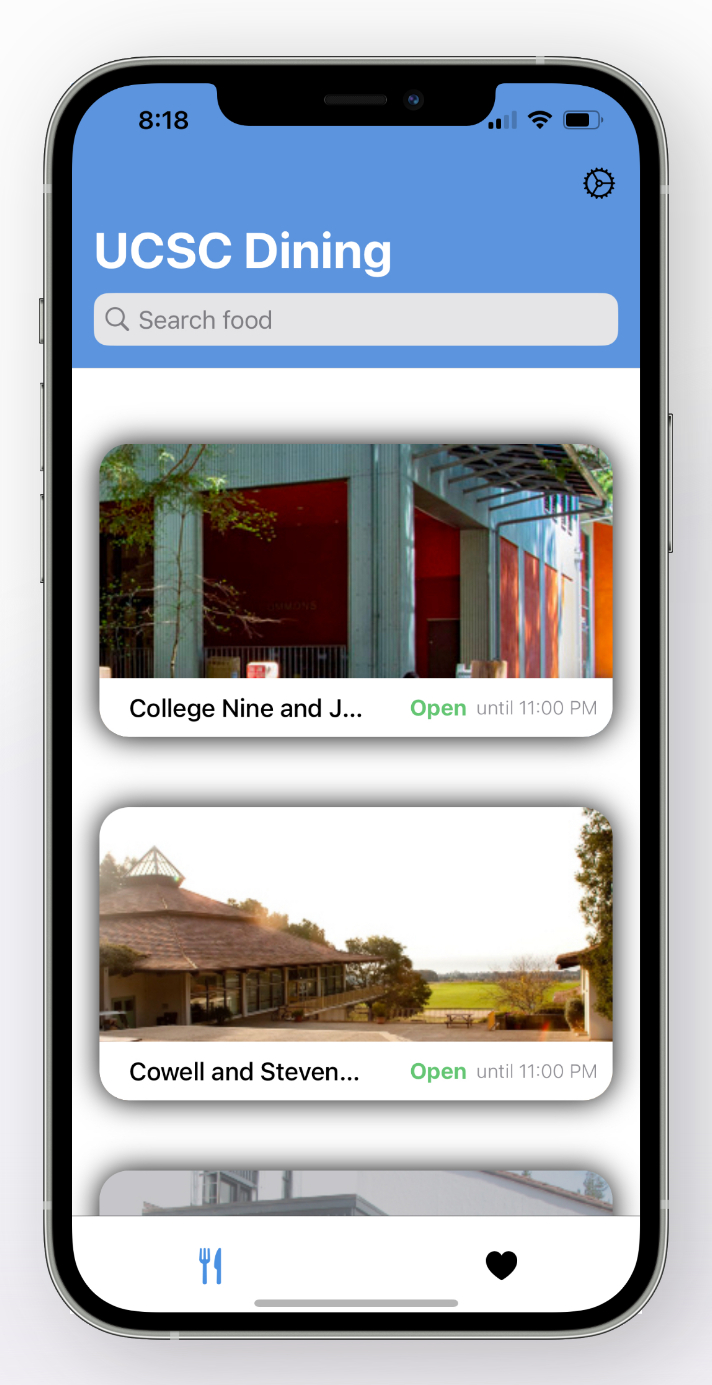Open the Cowell and Steven... dining card
The image size is (712, 1385).
coord(355,953)
